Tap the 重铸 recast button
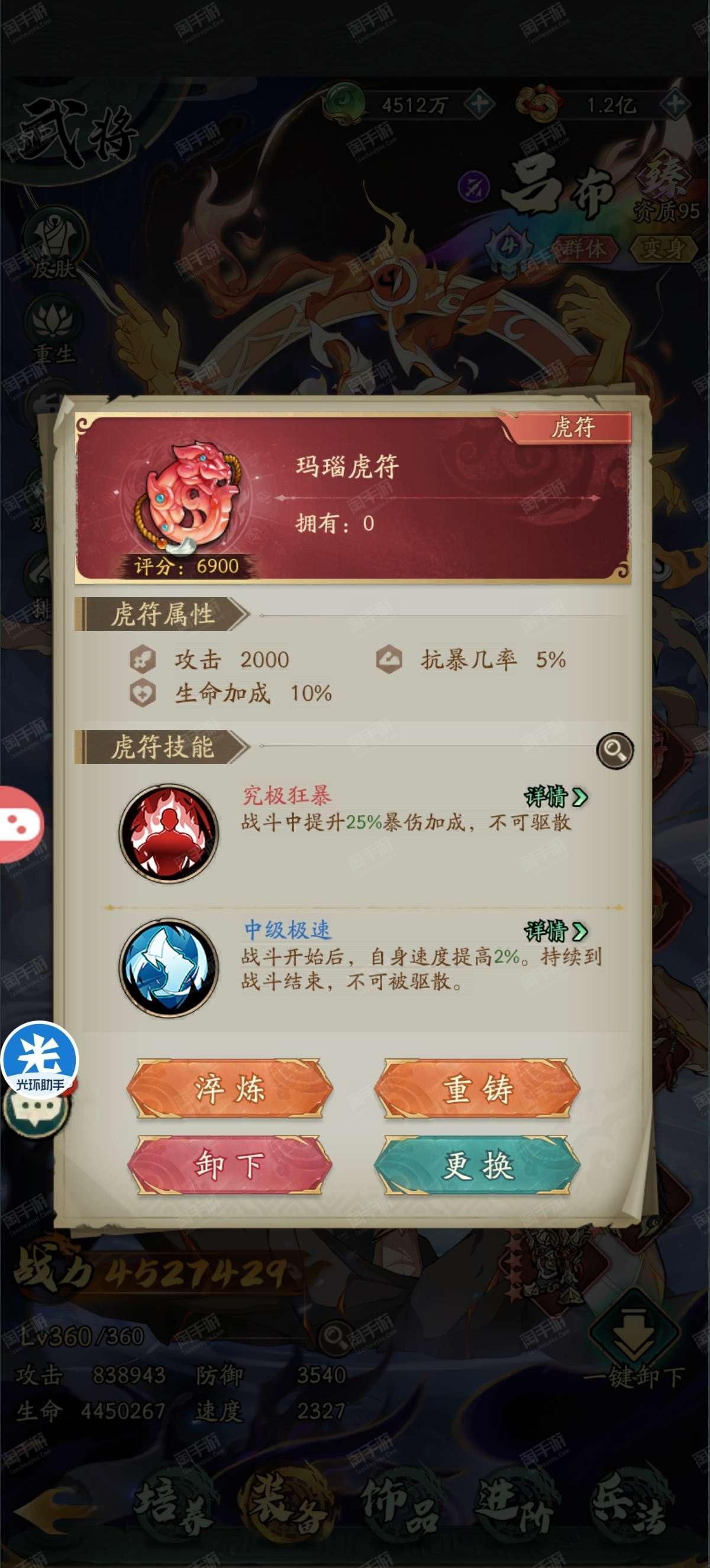The image size is (710, 1568). [477, 1089]
